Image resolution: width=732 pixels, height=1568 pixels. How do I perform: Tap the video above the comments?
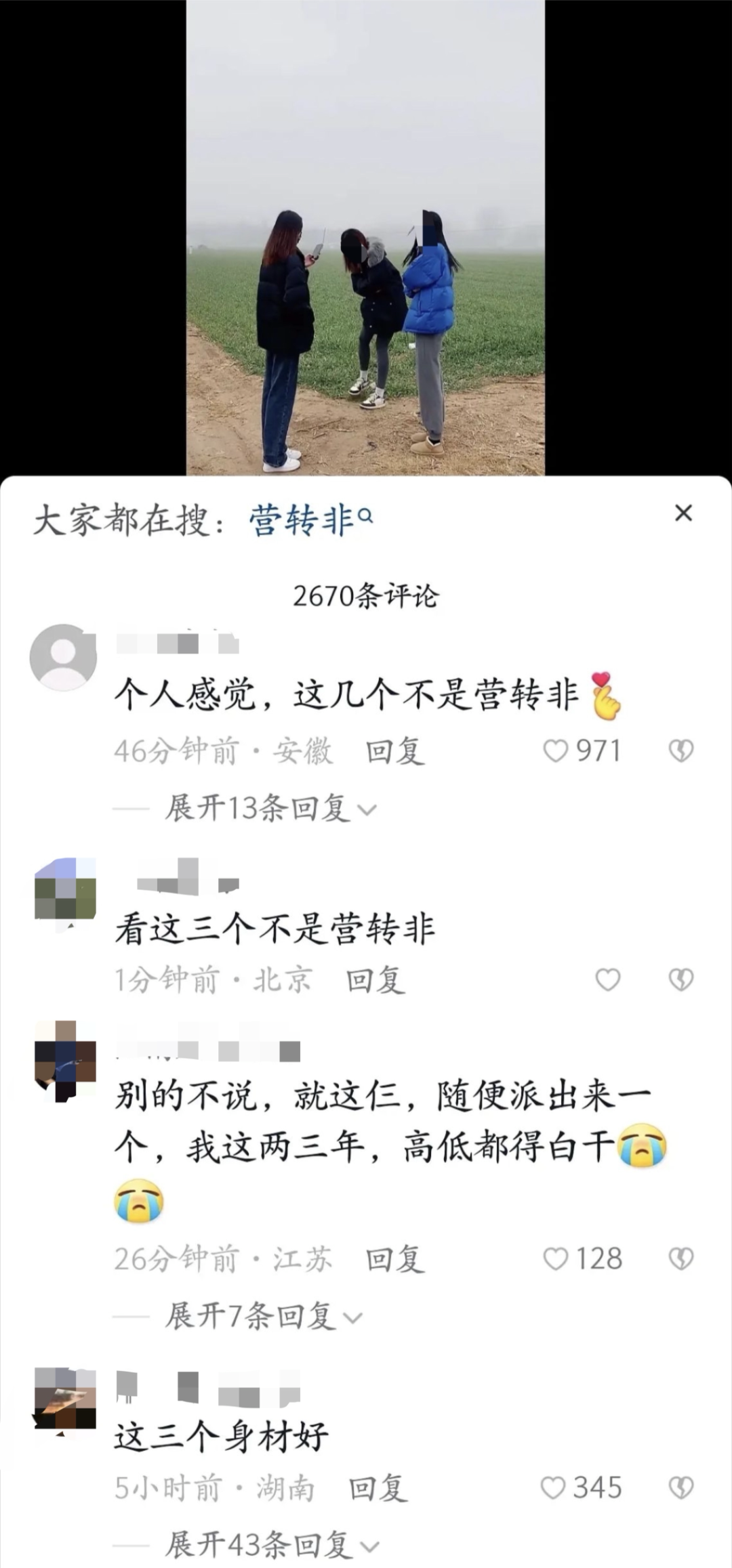point(365,237)
